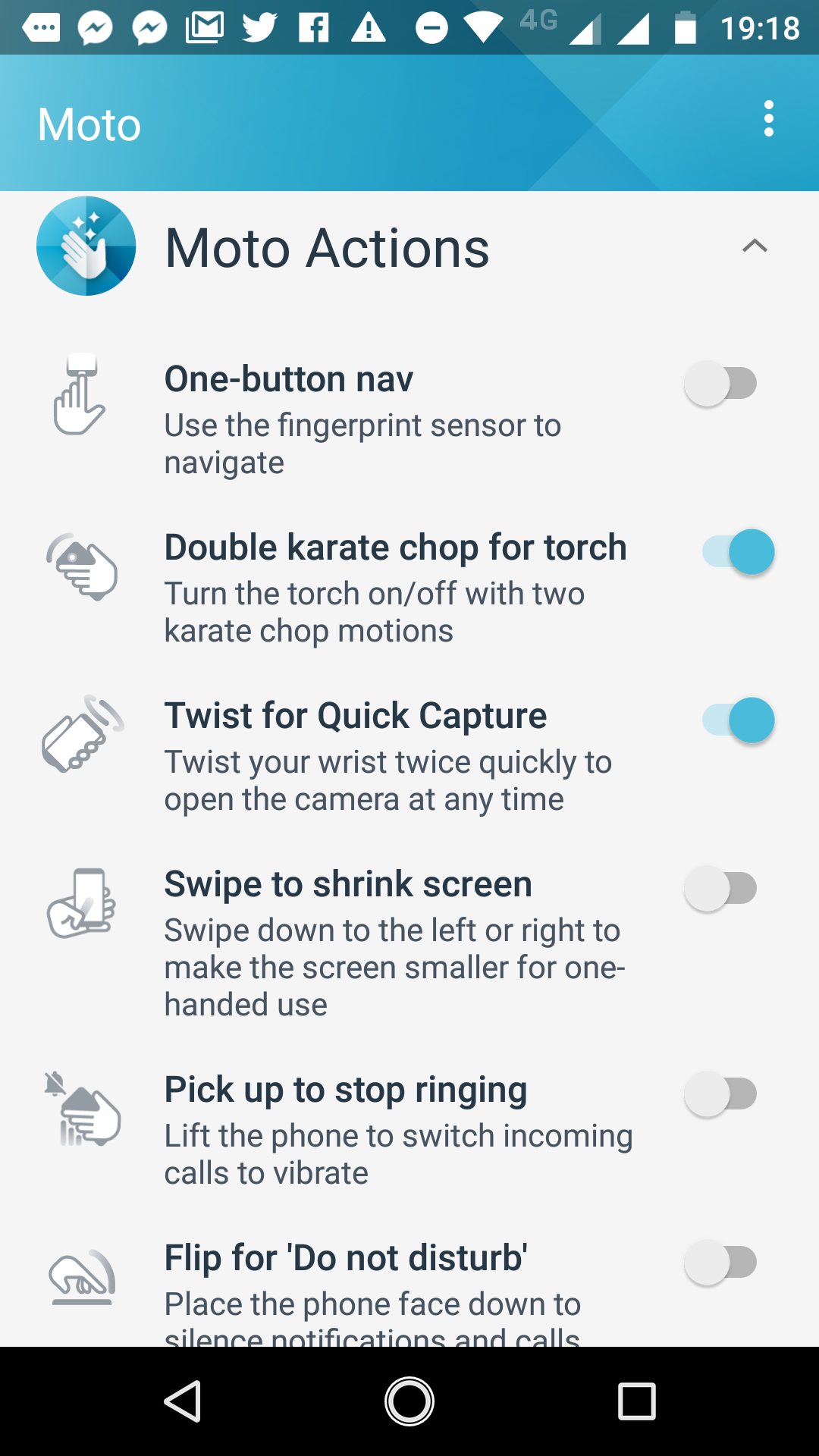Turn on Swipe to shrink screen
Image resolution: width=819 pixels, height=1456 pixels.
click(x=721, y=889)
